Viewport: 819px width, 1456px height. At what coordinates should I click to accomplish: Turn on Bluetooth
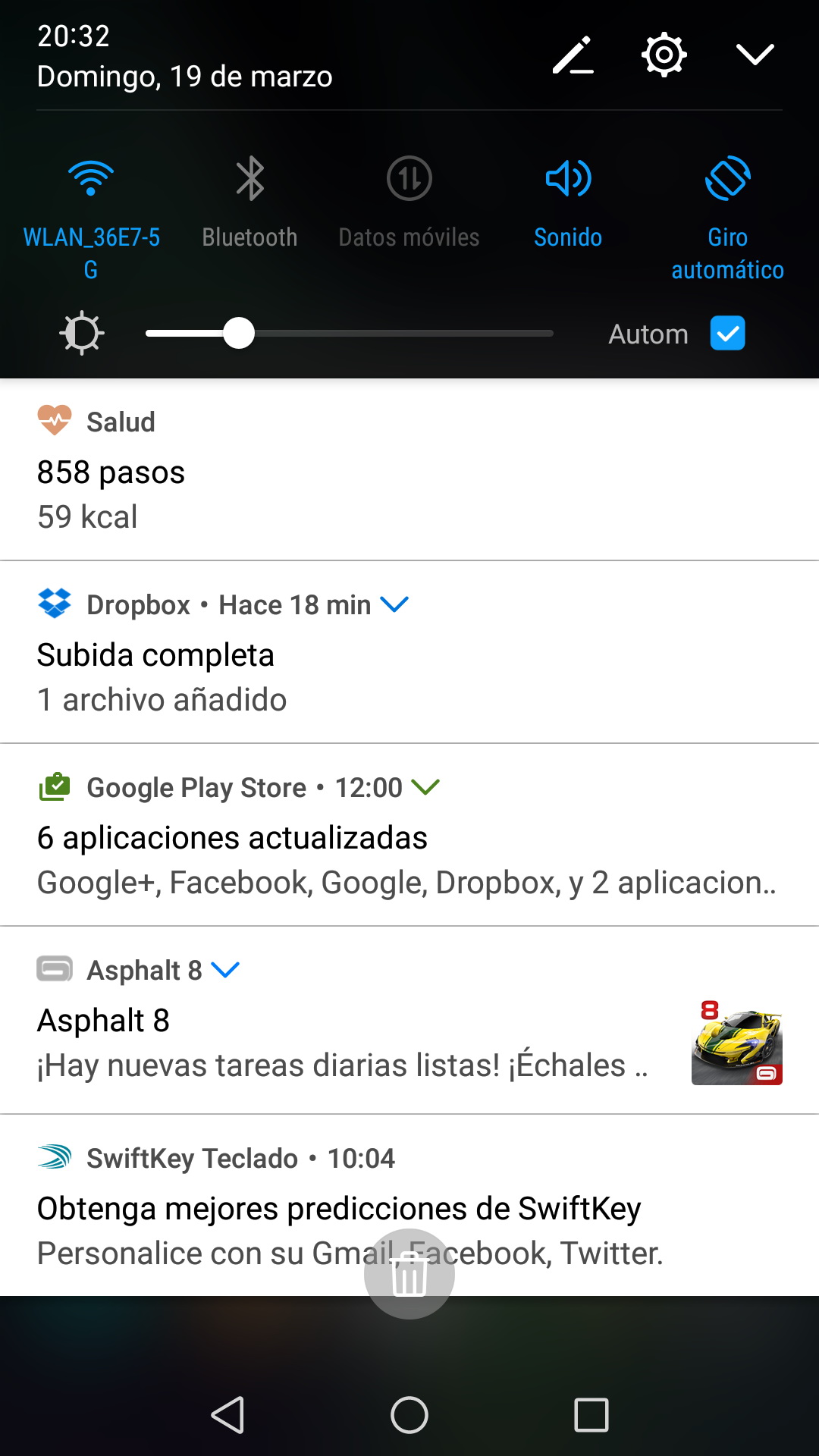pyautogui.click(x=249, y=179)
